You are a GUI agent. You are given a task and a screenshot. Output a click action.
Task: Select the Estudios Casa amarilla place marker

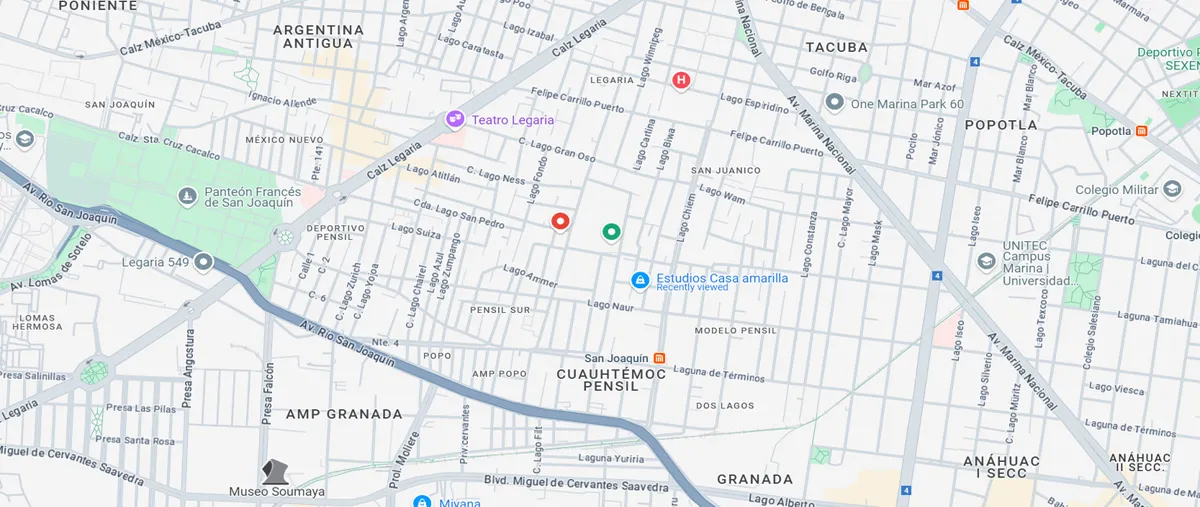[640, 280]
